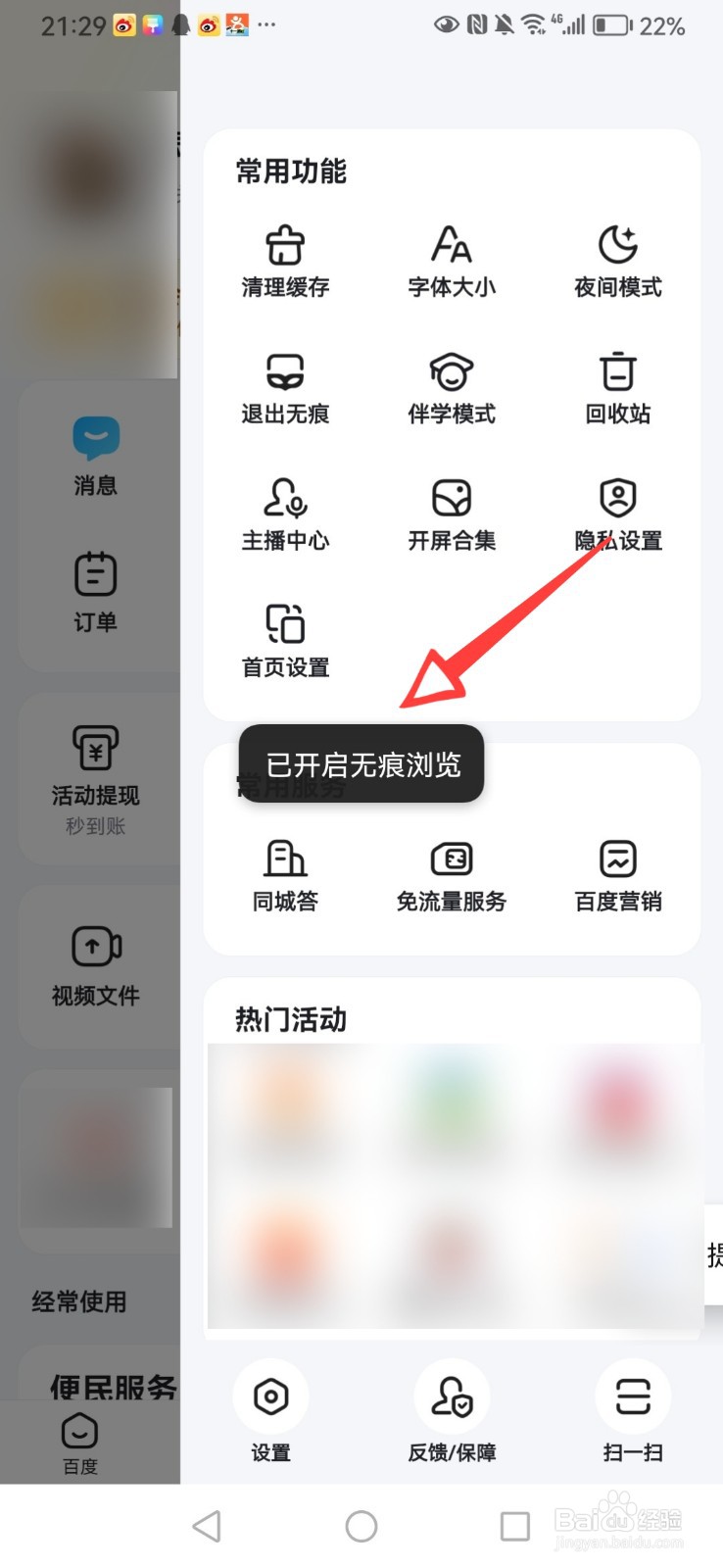Open 百度营销 Baidu marketing service
This screenshot has width=723, height=1568.
[616, 874]
